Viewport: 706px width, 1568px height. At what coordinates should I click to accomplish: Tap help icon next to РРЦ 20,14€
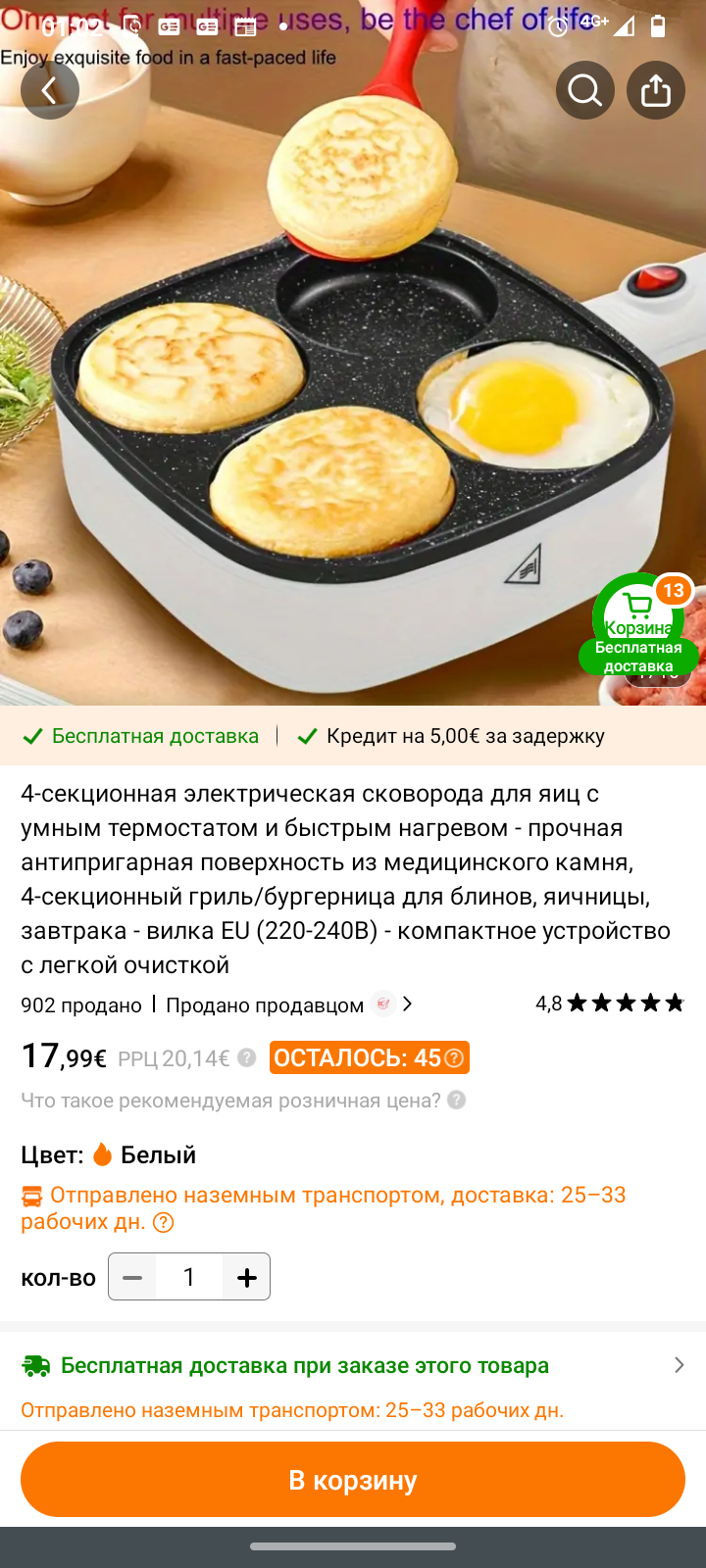coord(247,1058)
